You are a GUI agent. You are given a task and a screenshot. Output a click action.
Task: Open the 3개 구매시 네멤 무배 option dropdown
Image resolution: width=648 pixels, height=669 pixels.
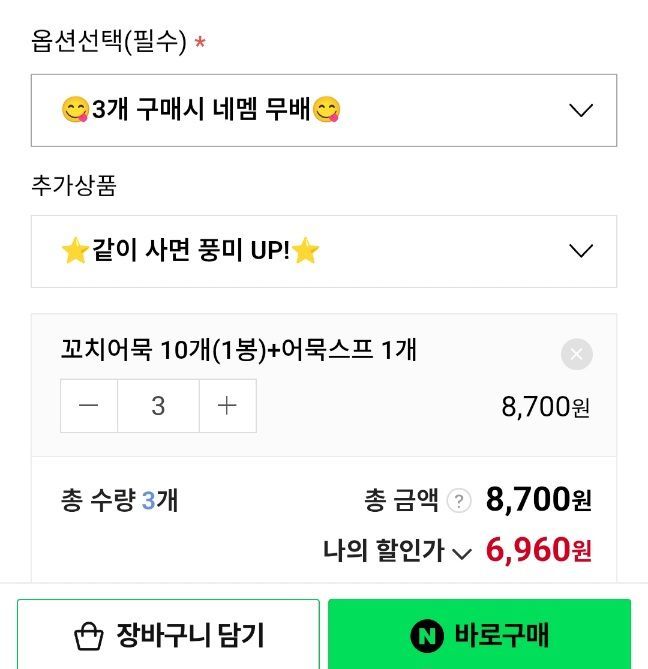point(324,110)
